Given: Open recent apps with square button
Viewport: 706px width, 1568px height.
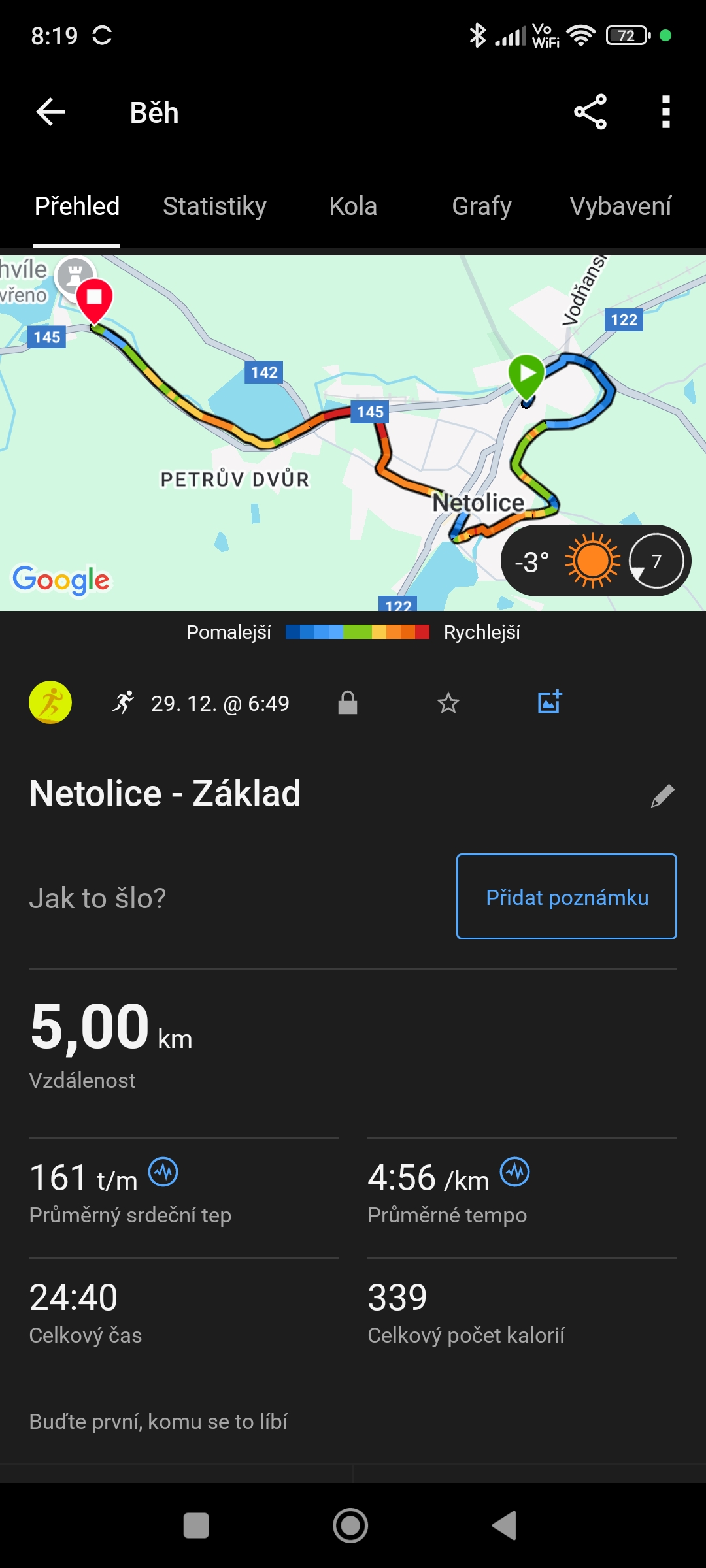Looking at the screenshot, I should coord(196,1526).
